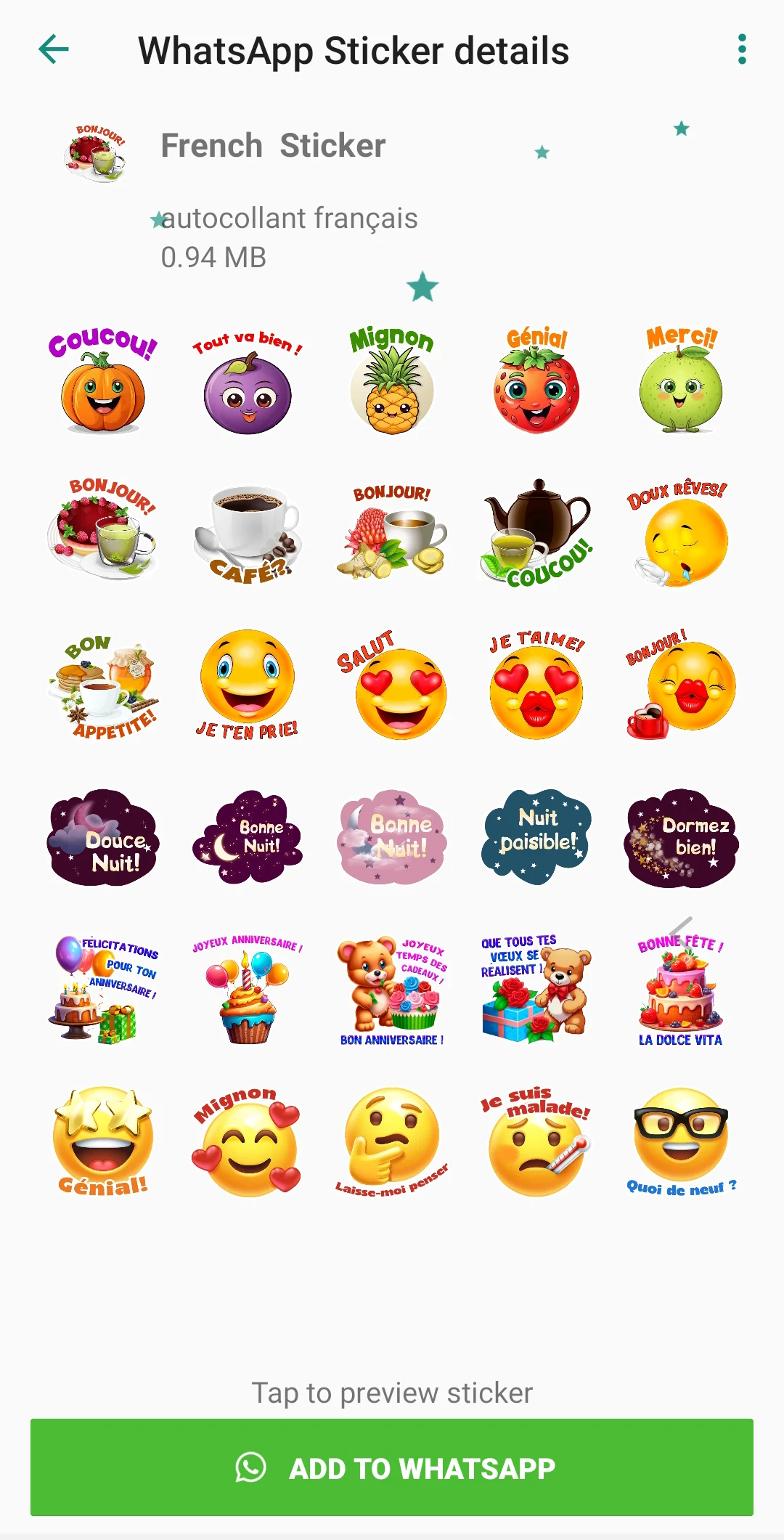Viewport: 784px width, 1540px height.
Task: Preview the Je t'aime kiss emoji sticker
Action: (536, 685)
